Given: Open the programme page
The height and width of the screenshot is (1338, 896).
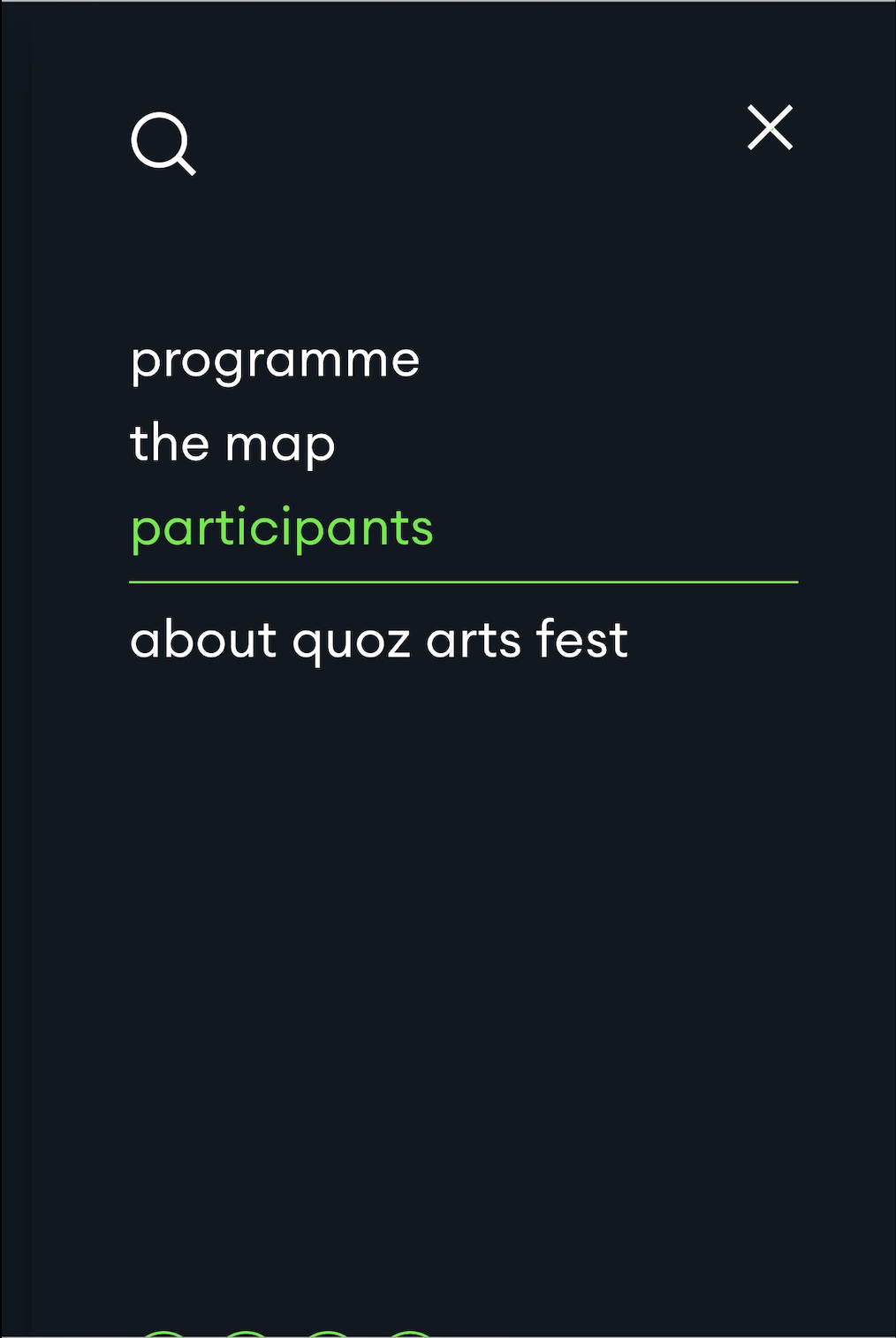Looking at the screenshot, I should click(x=275, y=361).
